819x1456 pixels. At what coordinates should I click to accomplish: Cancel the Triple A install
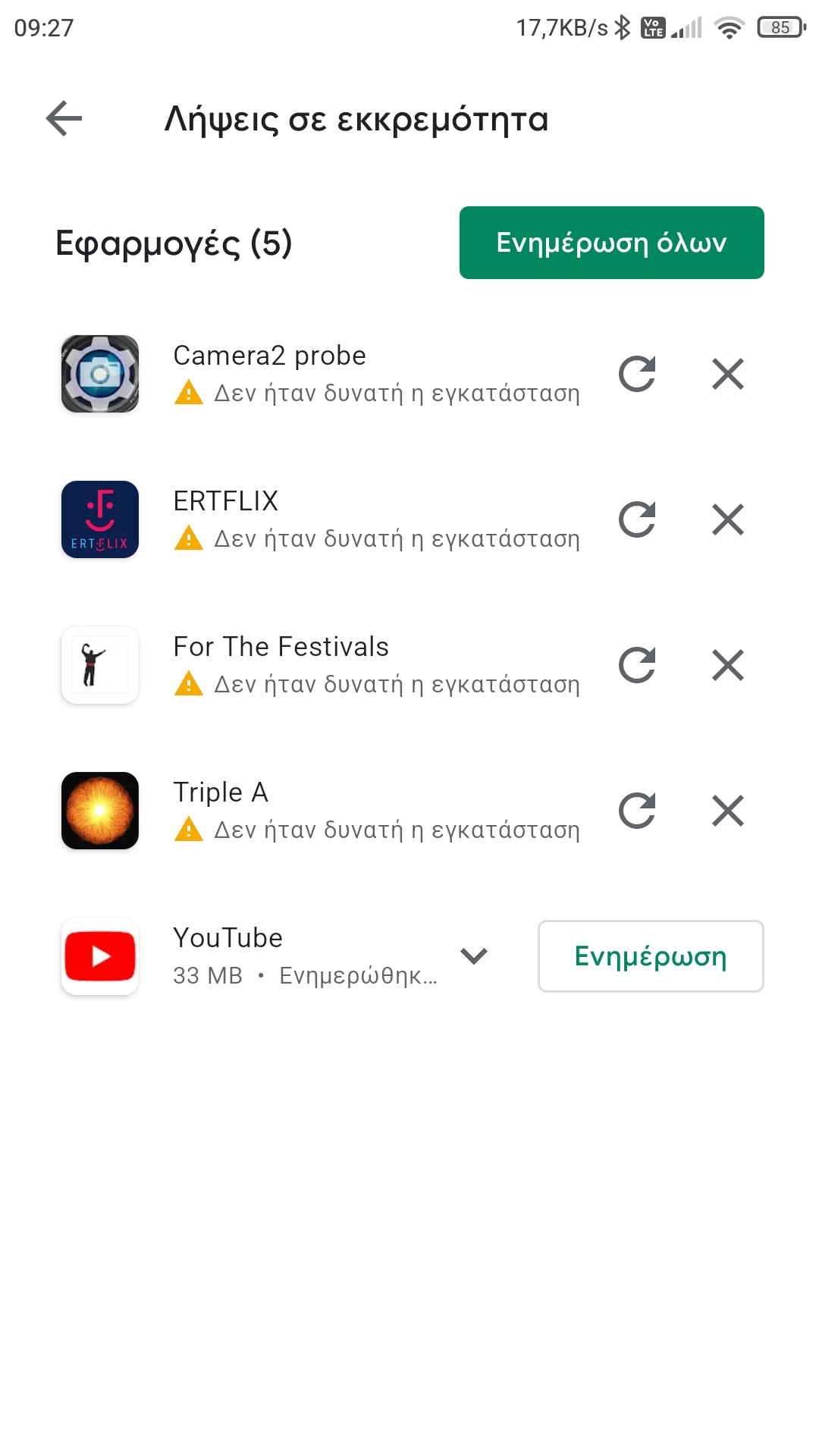(x=728, y=811)
